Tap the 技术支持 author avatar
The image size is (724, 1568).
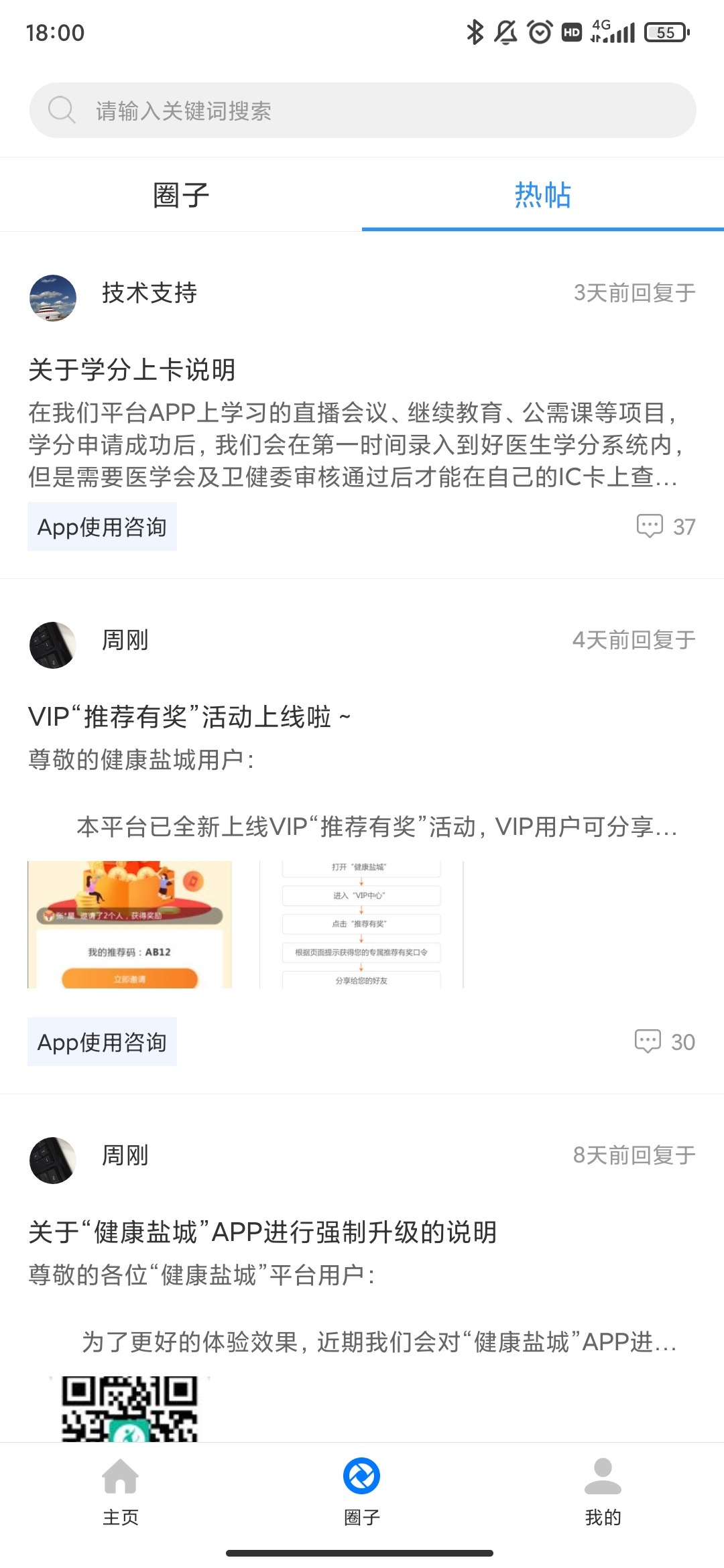pos(53,298)
